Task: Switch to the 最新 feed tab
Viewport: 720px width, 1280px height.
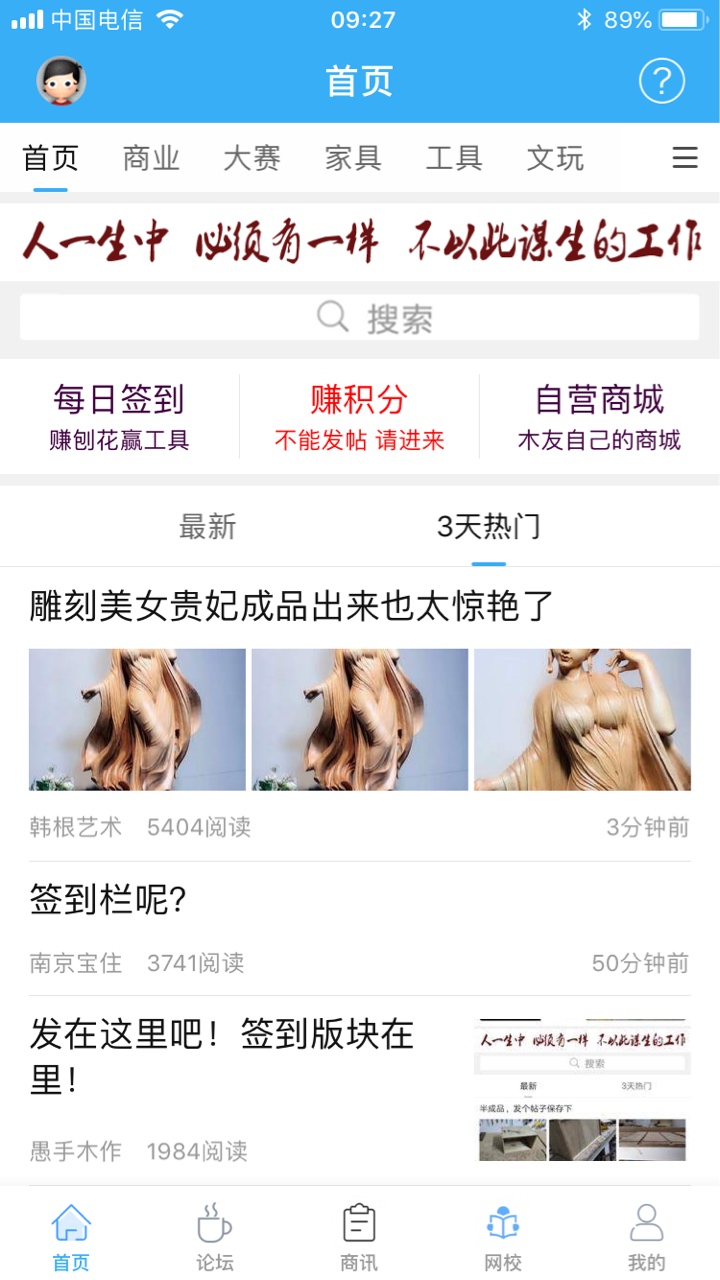Action: 207,527
